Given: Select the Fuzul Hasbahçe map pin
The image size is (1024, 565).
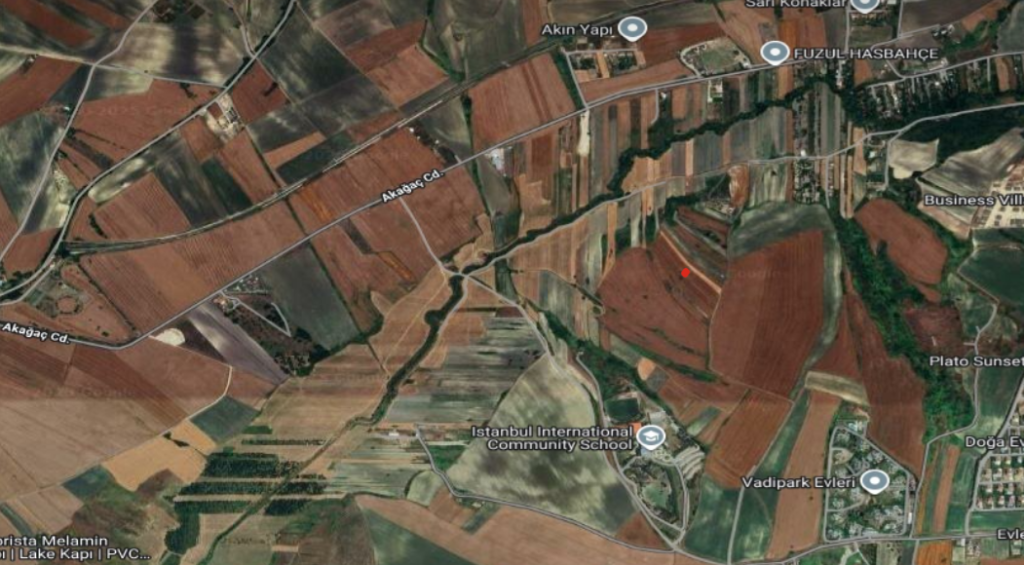Looking at the screenshot, I should (x=772, y=52).
